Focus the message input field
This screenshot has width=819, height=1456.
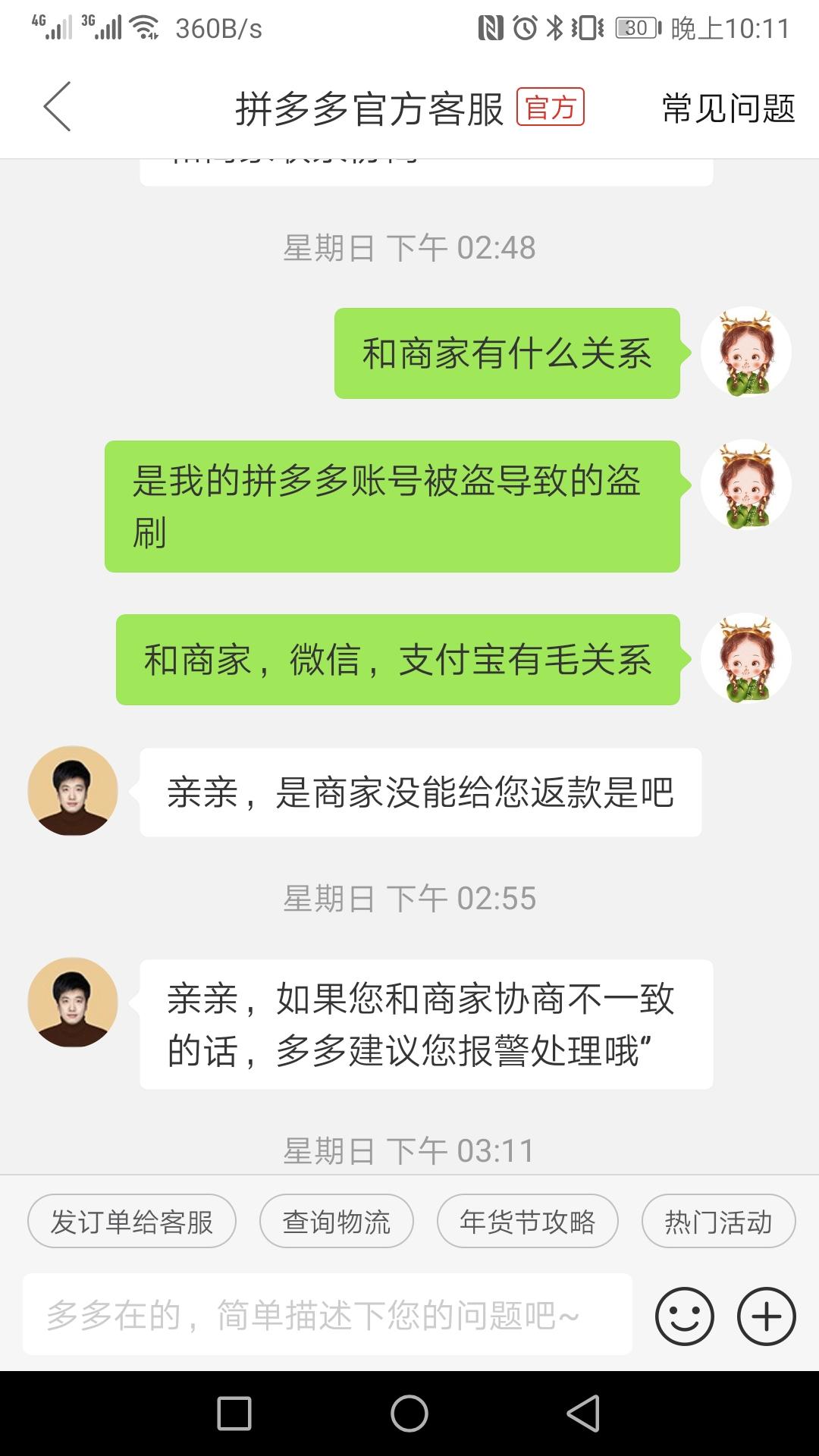pyautogui.click(x=328, y=1315)
